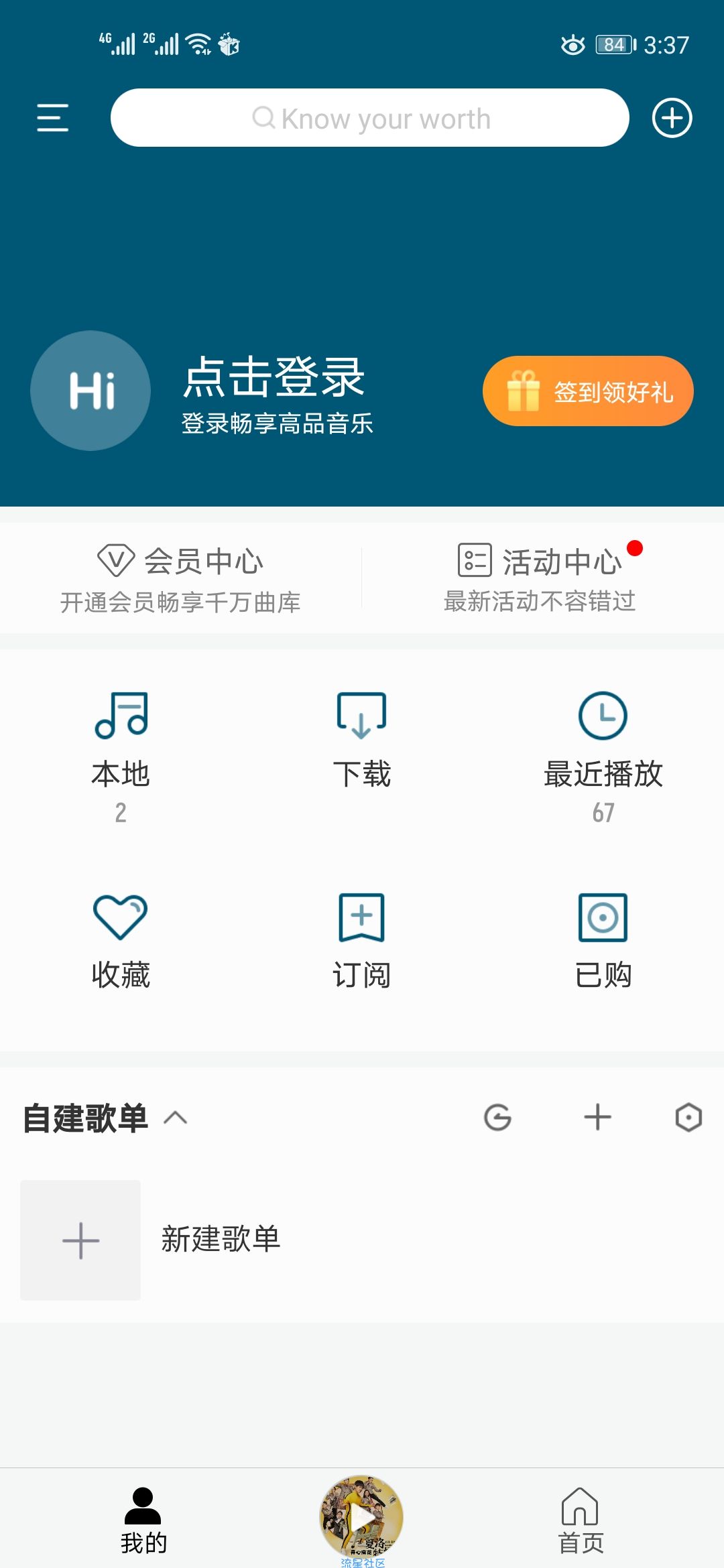724x1568 pixels.
Task: Open the hexagon playlist settings icon
Action: (x=688, y=1118)
